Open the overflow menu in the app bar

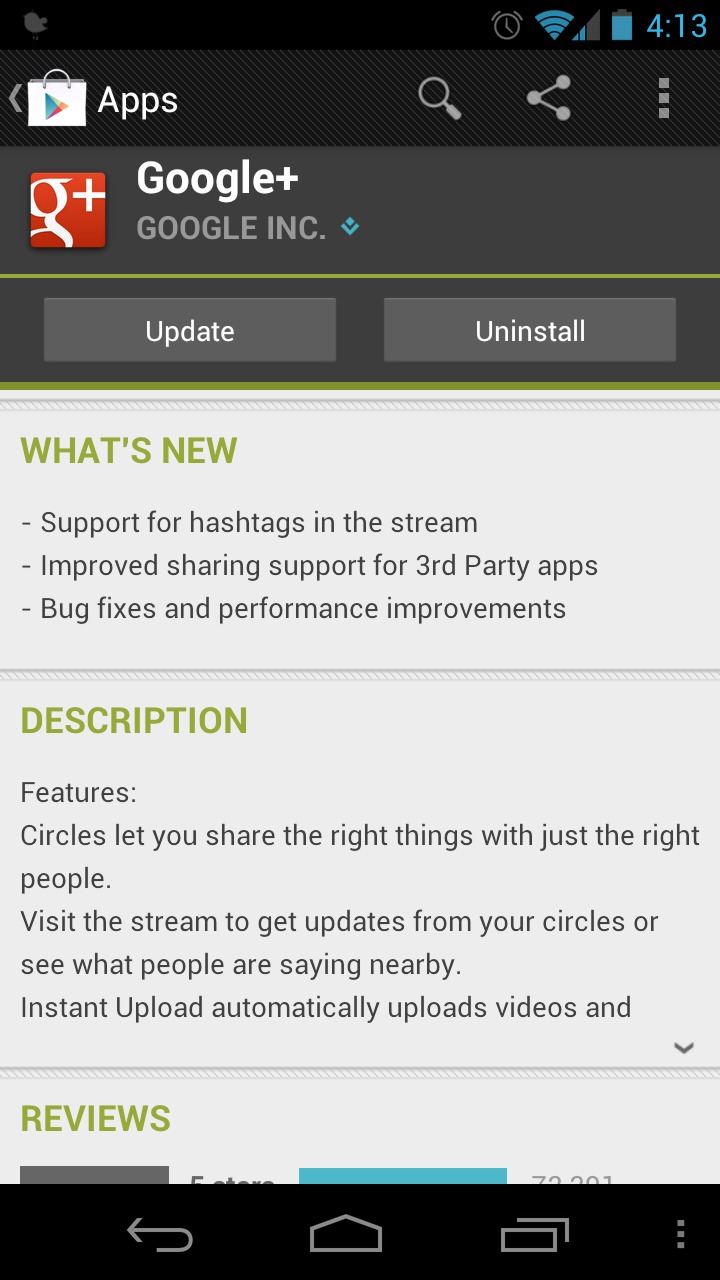tap(663, 98)
